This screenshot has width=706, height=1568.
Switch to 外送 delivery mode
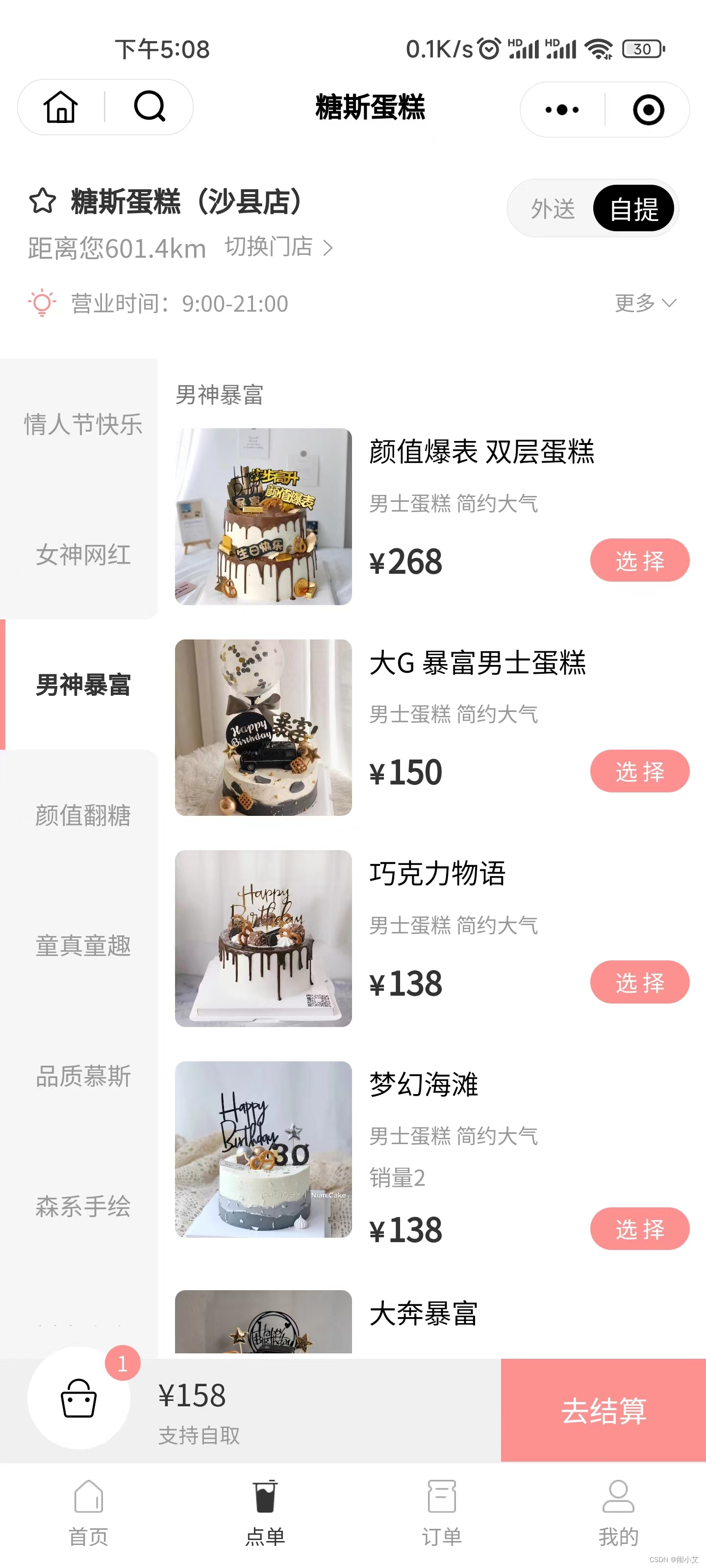point(553,209)
